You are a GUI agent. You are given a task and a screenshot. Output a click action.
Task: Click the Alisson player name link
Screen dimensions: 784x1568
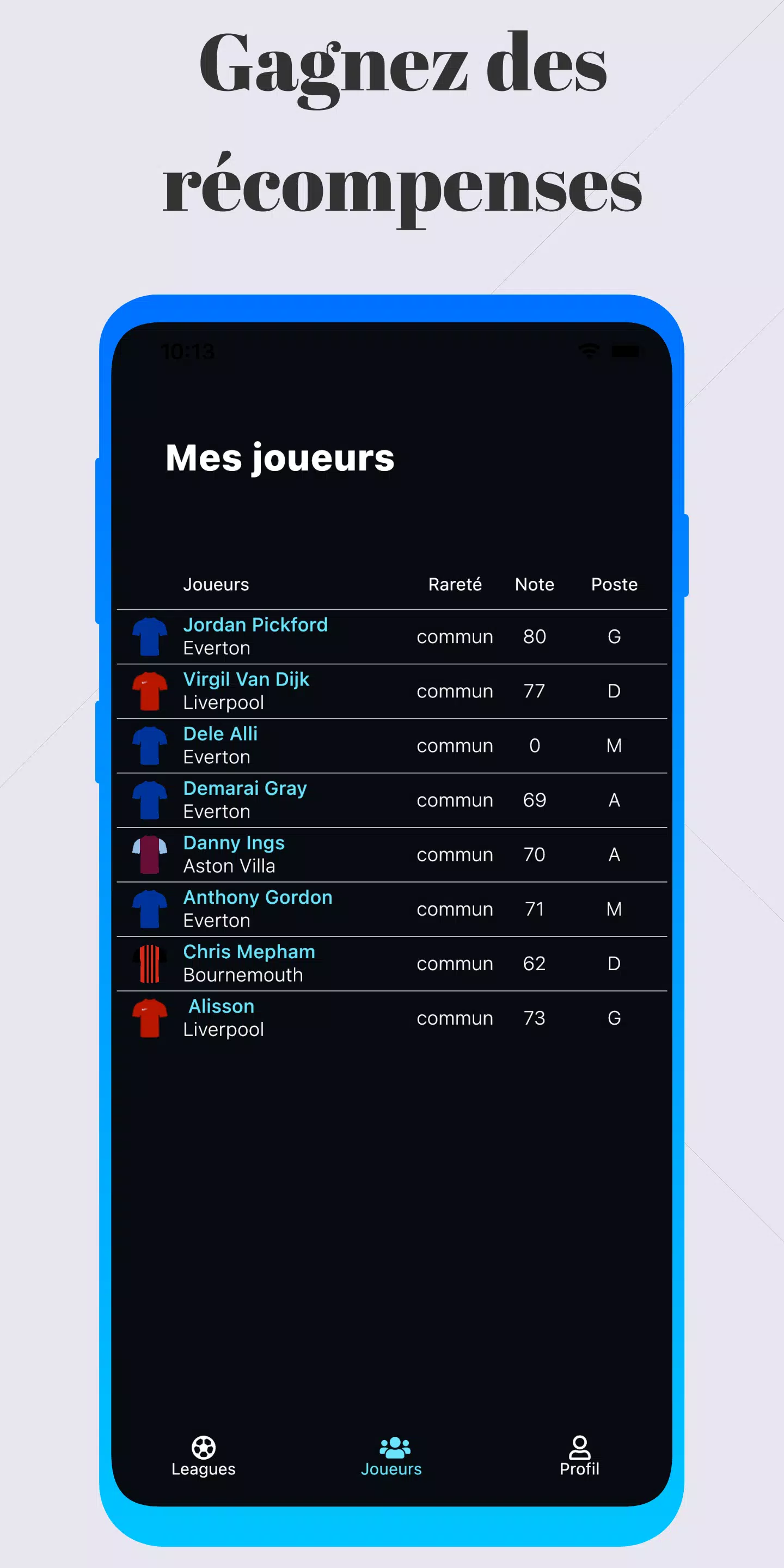point(220,1006)
